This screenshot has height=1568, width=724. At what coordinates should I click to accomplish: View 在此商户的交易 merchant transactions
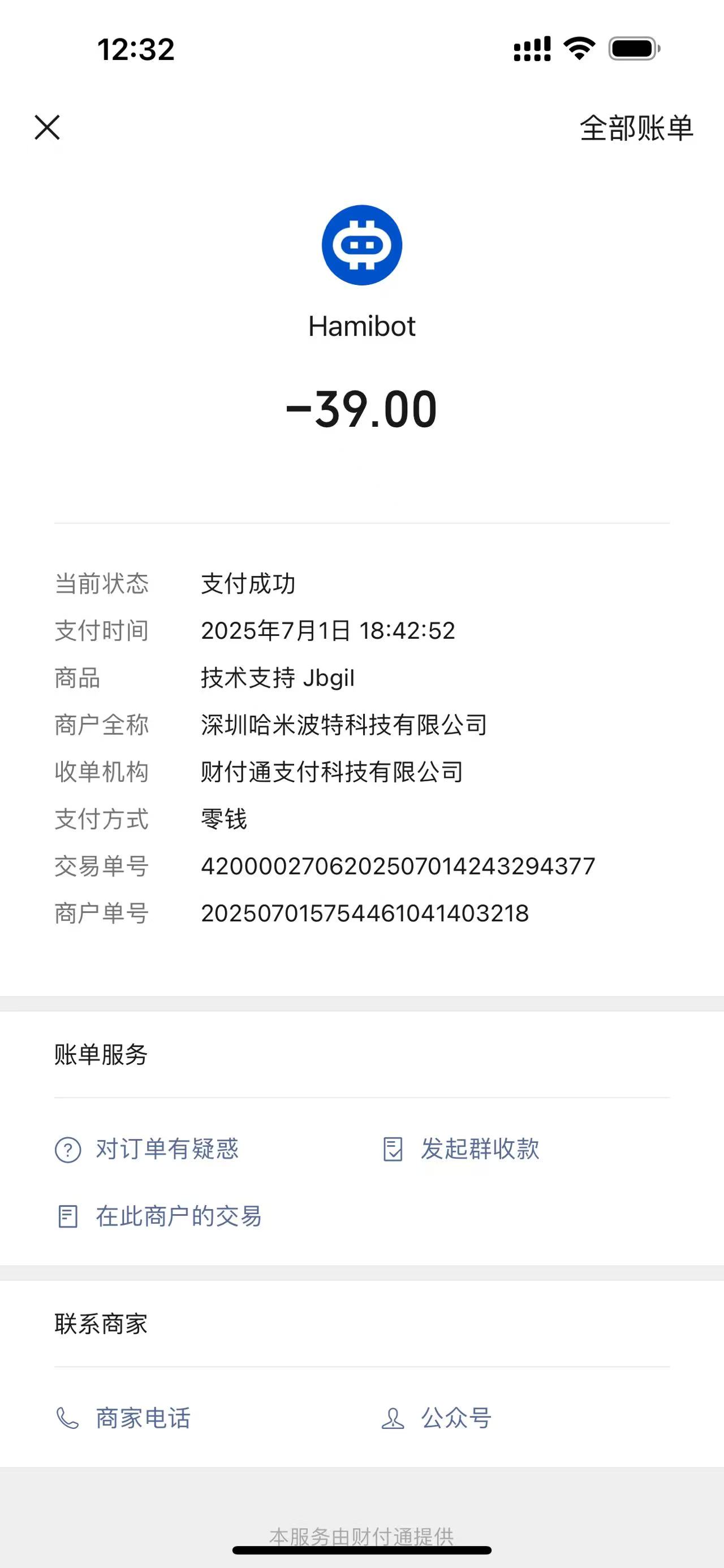click(160, 1216)
